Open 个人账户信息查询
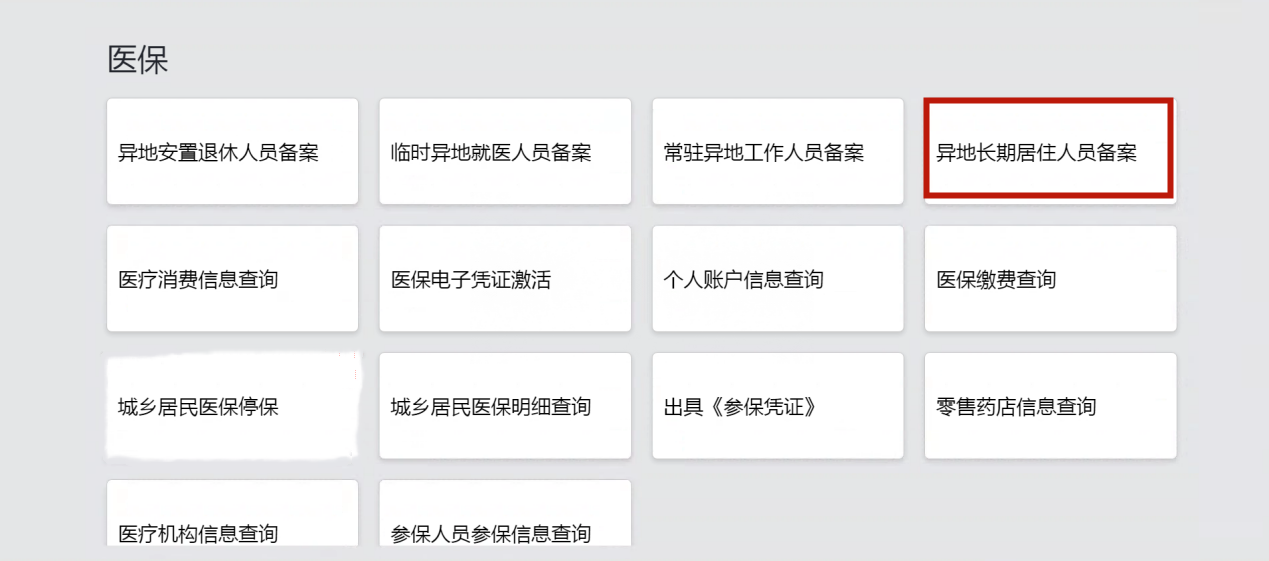The width and height of the screenshot is (1269, 561). pyautogui.click(x=777, y=279)
